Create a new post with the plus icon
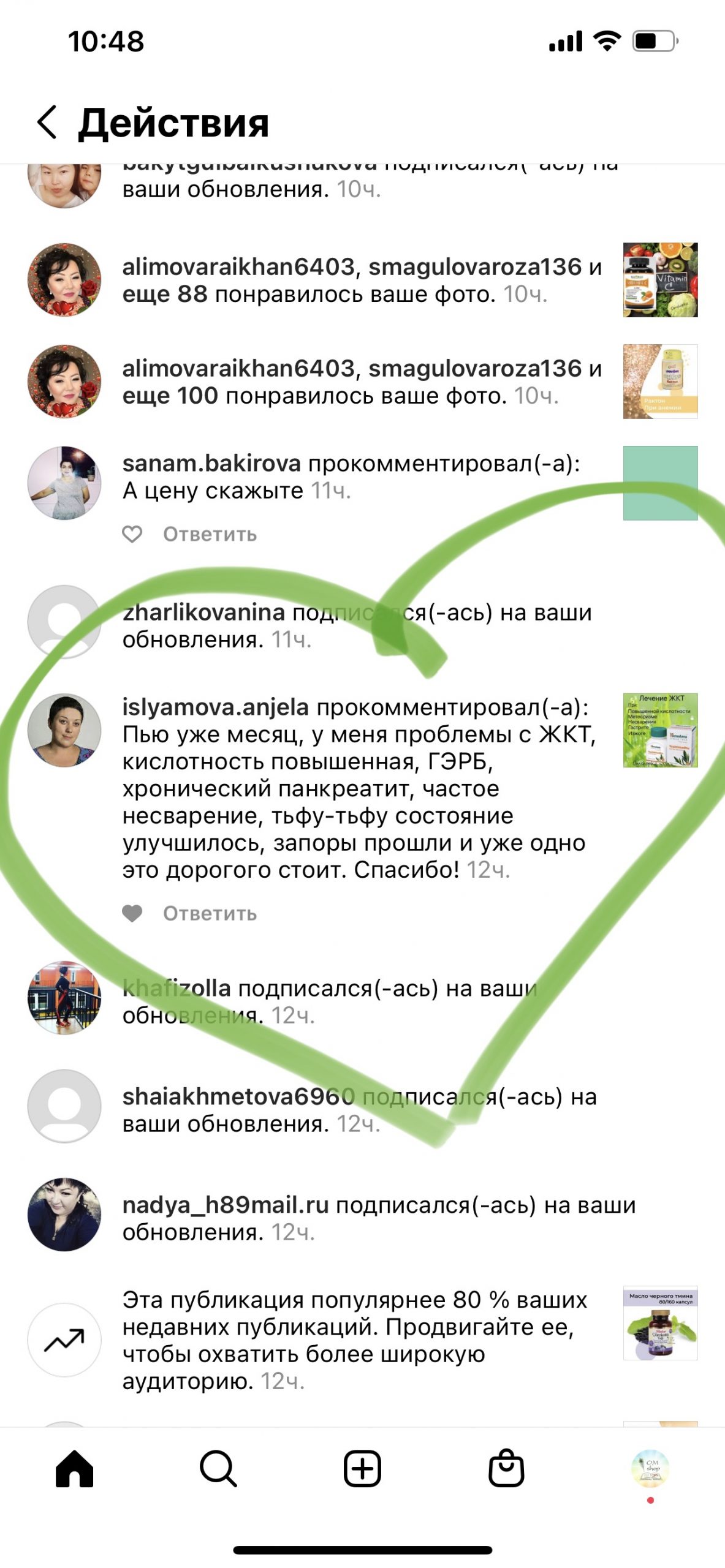The image size is (725, 1568). point(362,1468)
